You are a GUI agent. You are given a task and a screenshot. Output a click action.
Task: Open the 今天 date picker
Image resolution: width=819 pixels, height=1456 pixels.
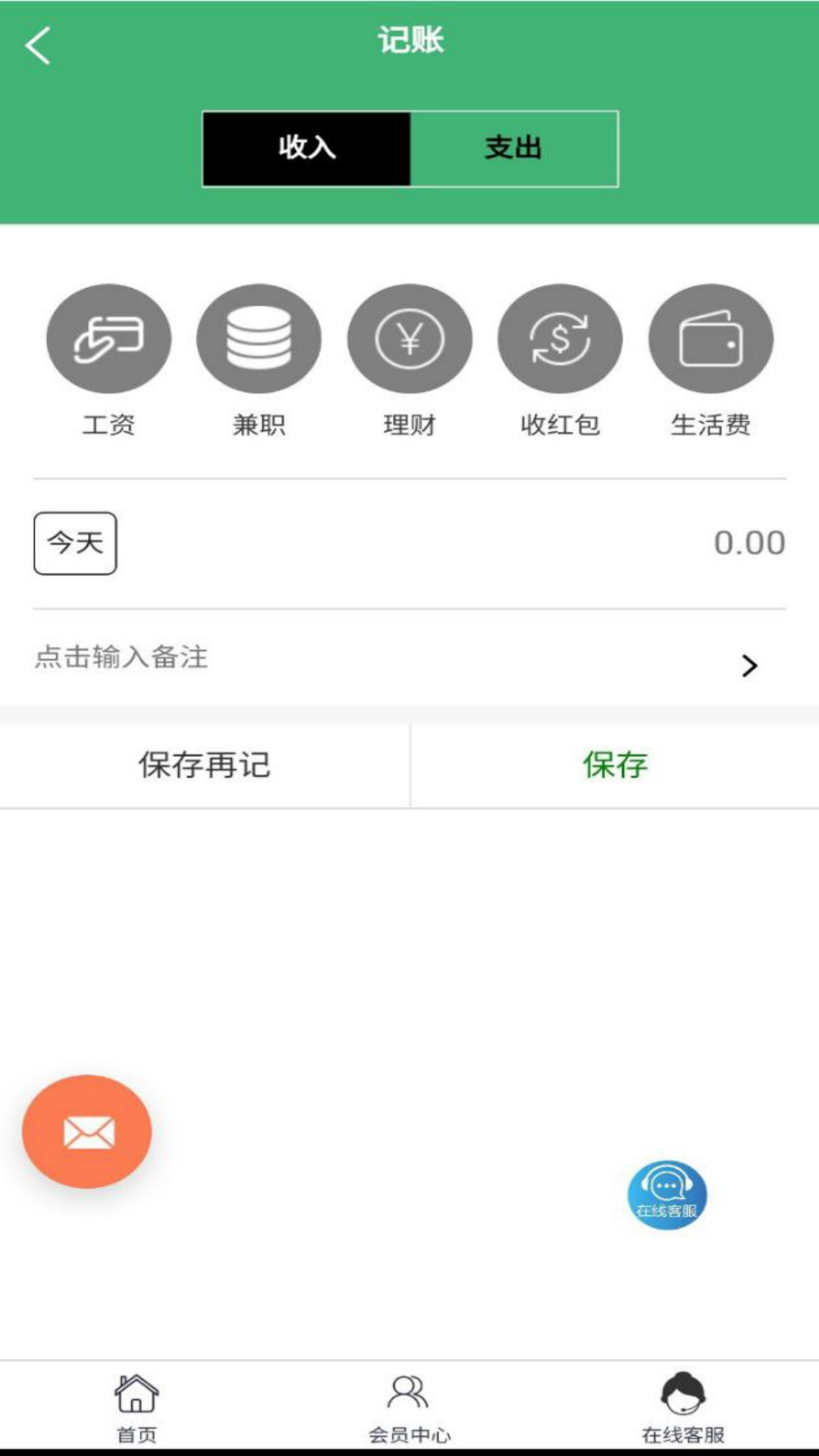click(x=75, y=543)
